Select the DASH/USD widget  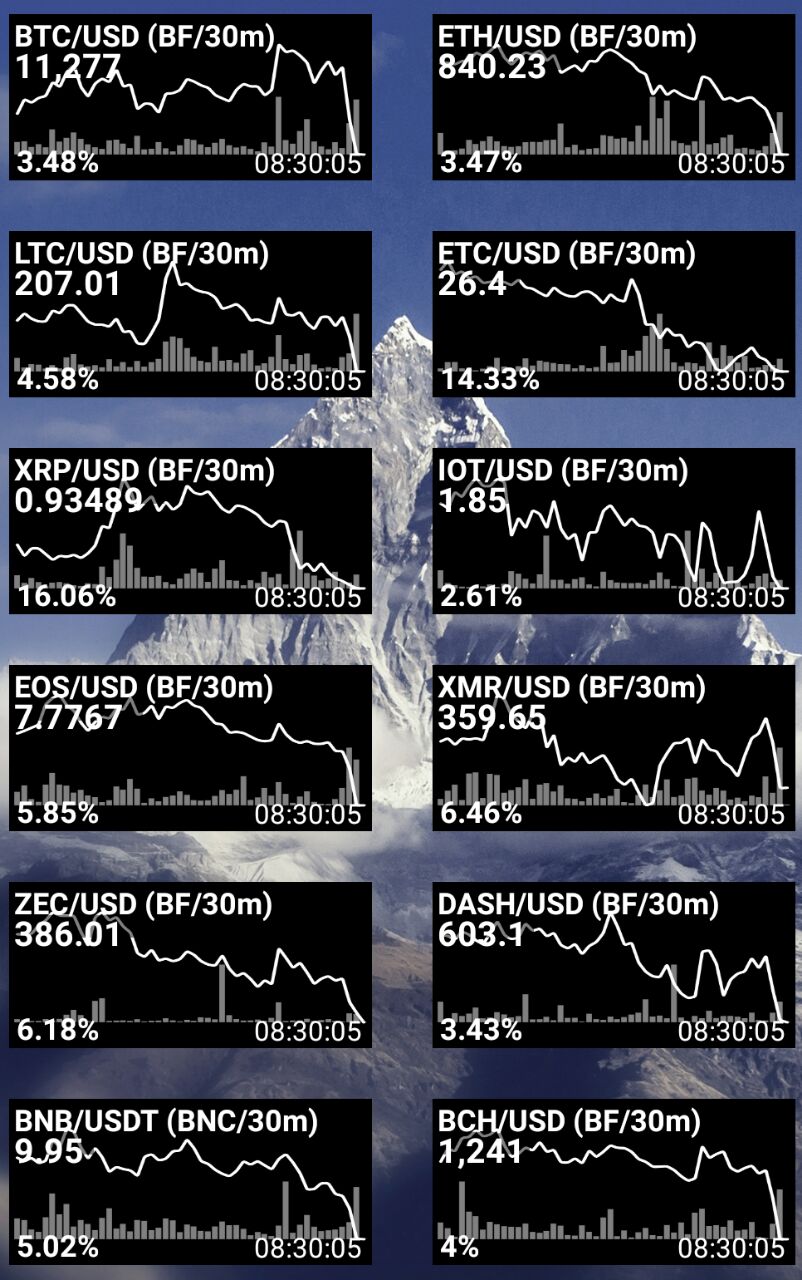[613, 965]
